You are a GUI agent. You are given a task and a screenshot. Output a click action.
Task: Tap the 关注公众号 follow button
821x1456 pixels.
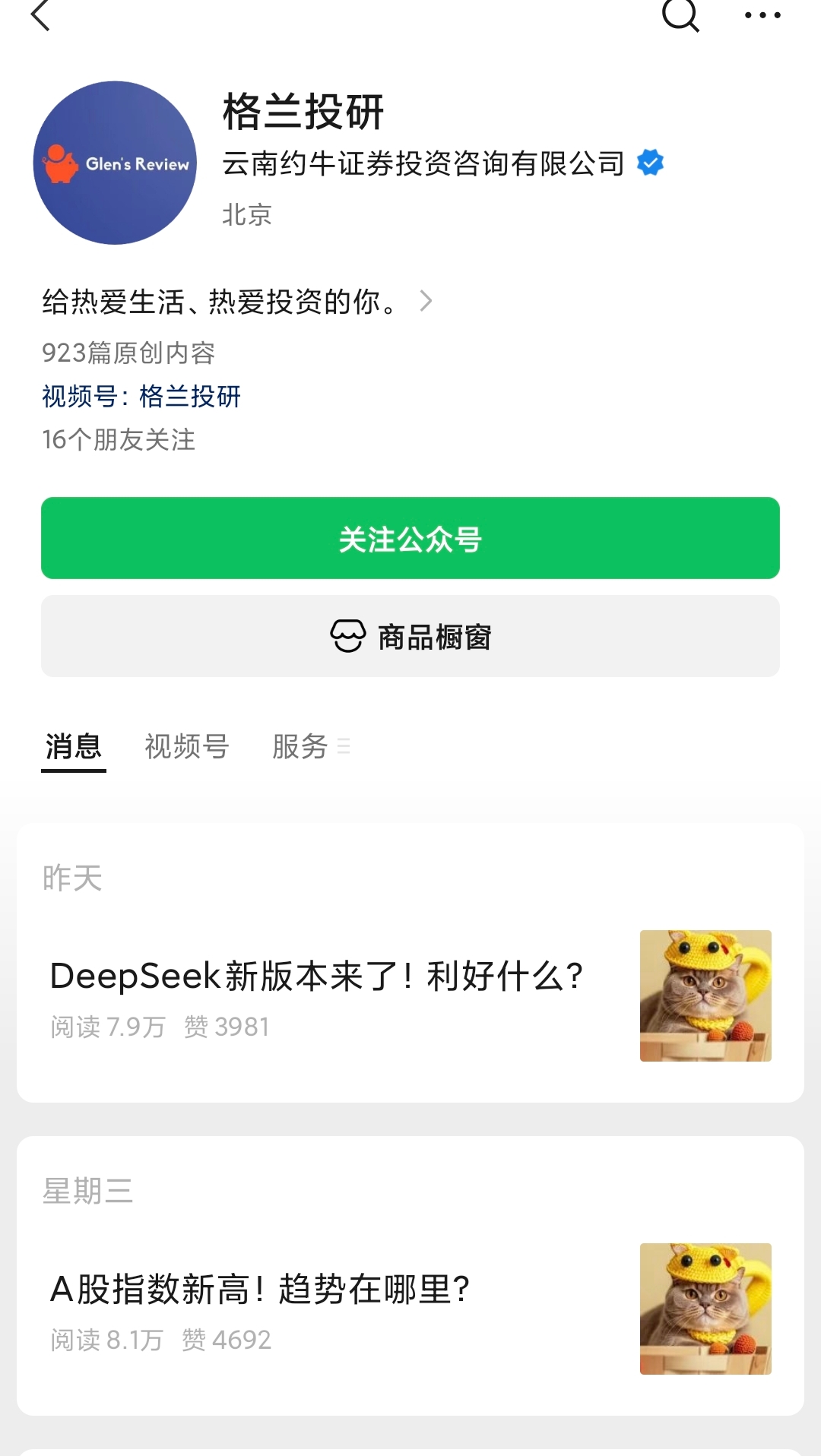410,538
